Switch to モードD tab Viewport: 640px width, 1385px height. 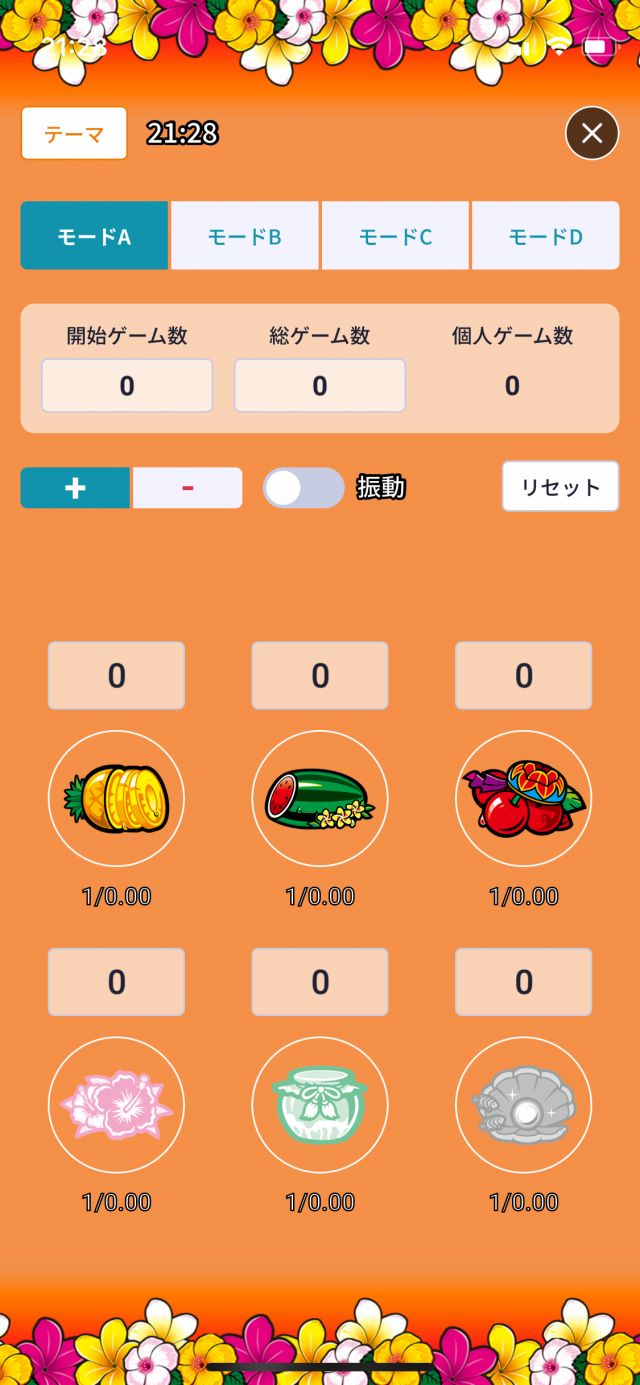(x=545, y=236)
